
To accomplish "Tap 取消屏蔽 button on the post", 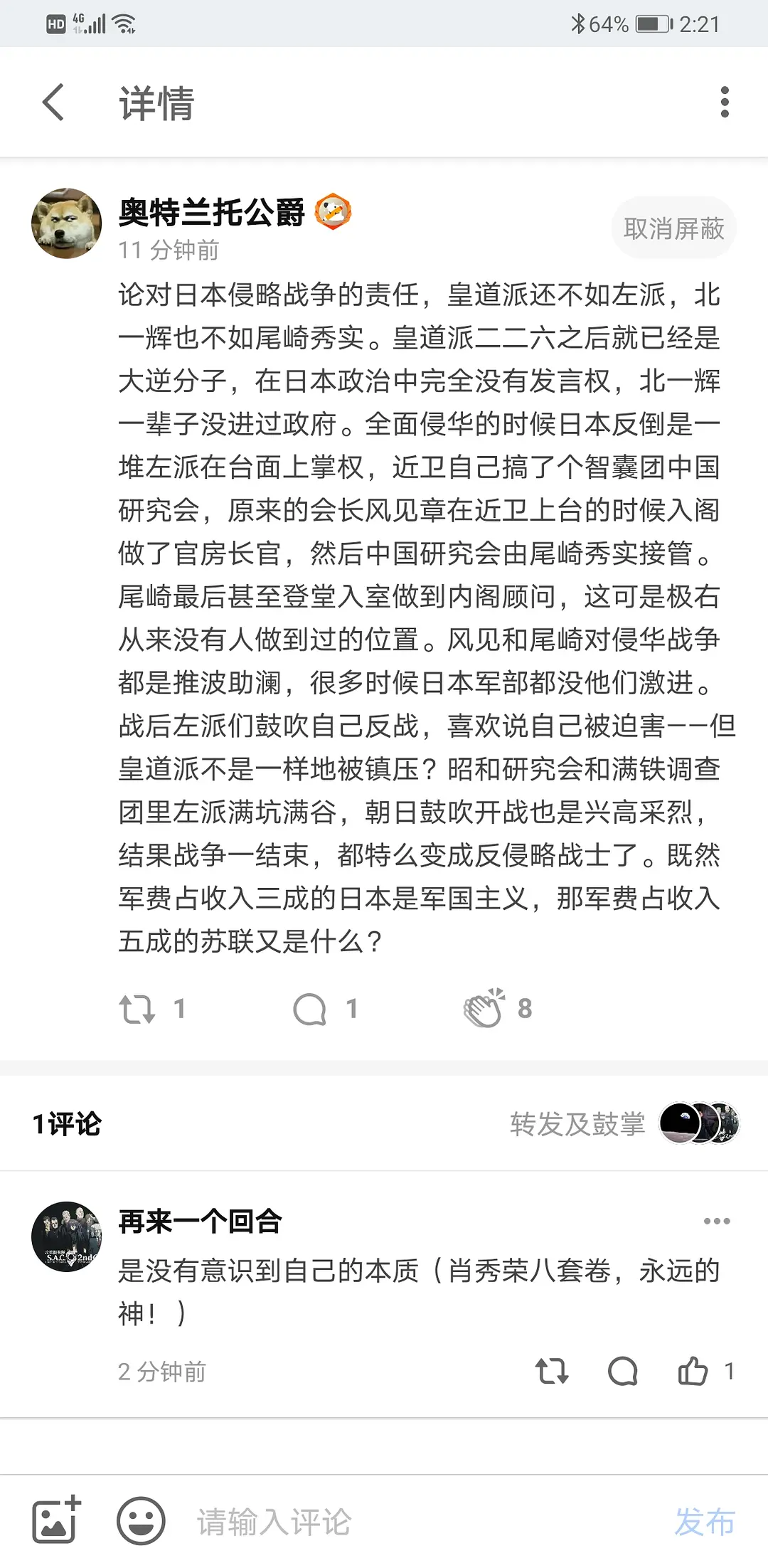I will (673, 228).
